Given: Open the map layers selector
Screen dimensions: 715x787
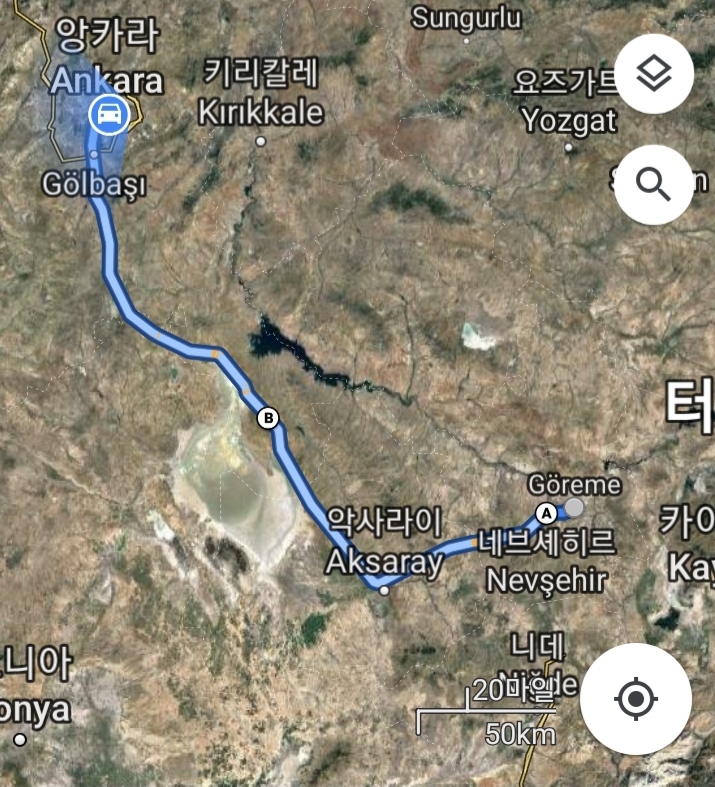Looking at the screenshot, I should click(x=653, y=73).
